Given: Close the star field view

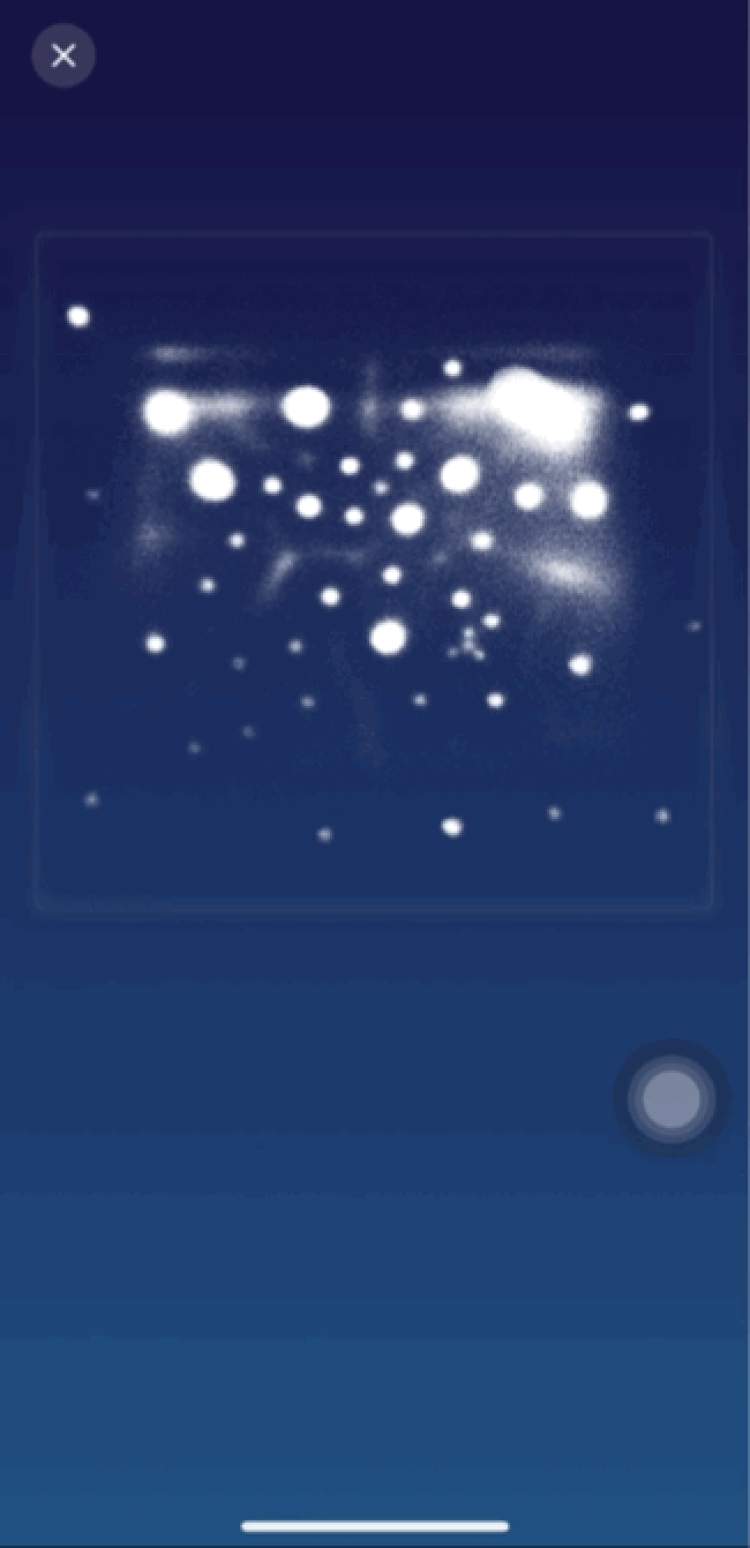Looking at the screenshot, I should click(x=64, y=55).
